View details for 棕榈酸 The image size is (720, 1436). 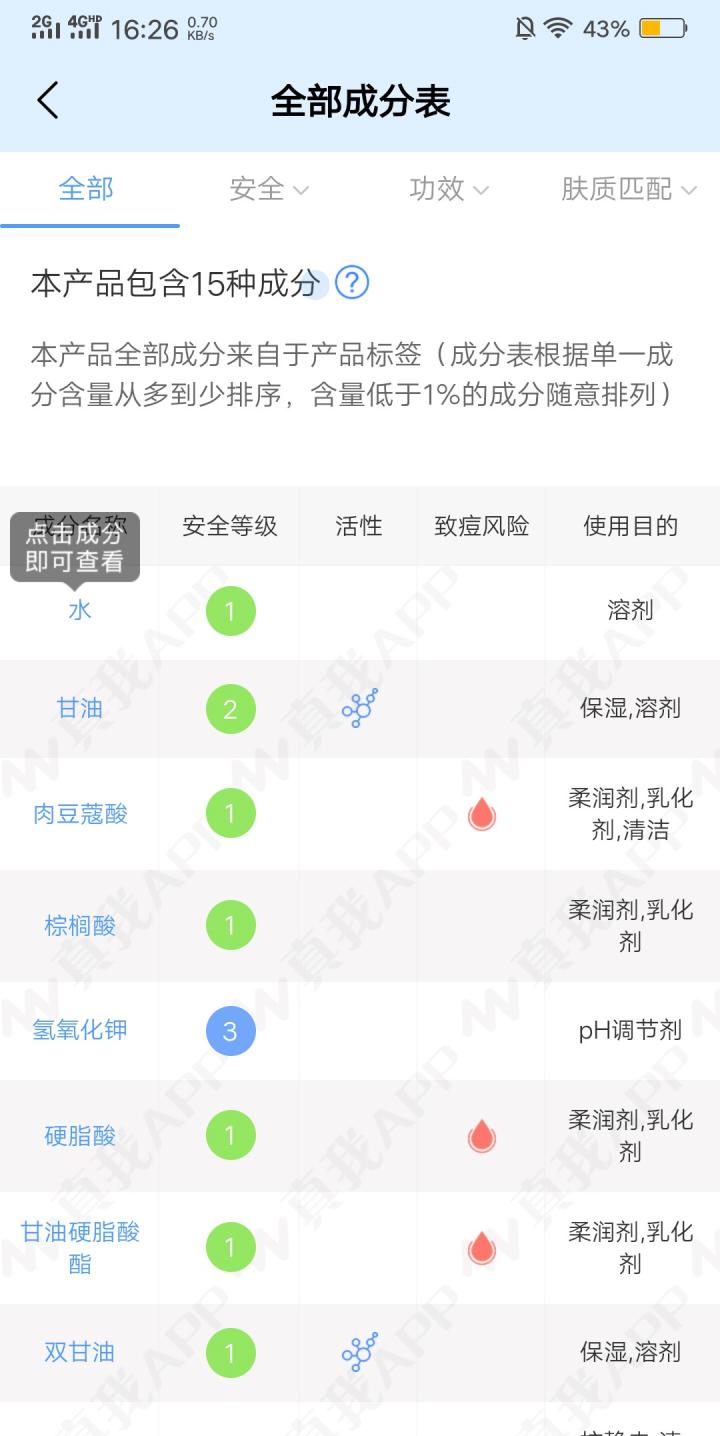[x=80, y=926]
